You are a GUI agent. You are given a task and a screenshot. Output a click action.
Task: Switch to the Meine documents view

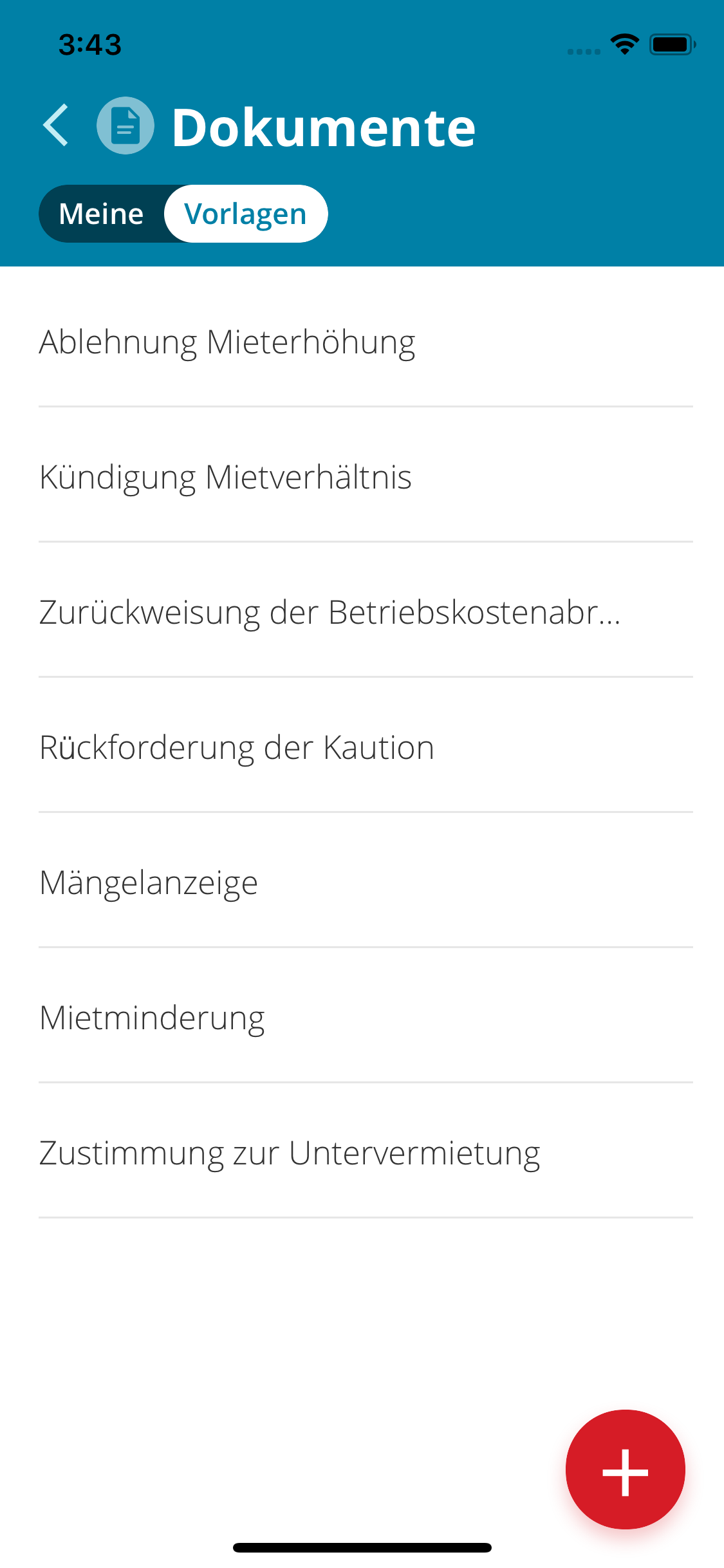pos(103,213)
